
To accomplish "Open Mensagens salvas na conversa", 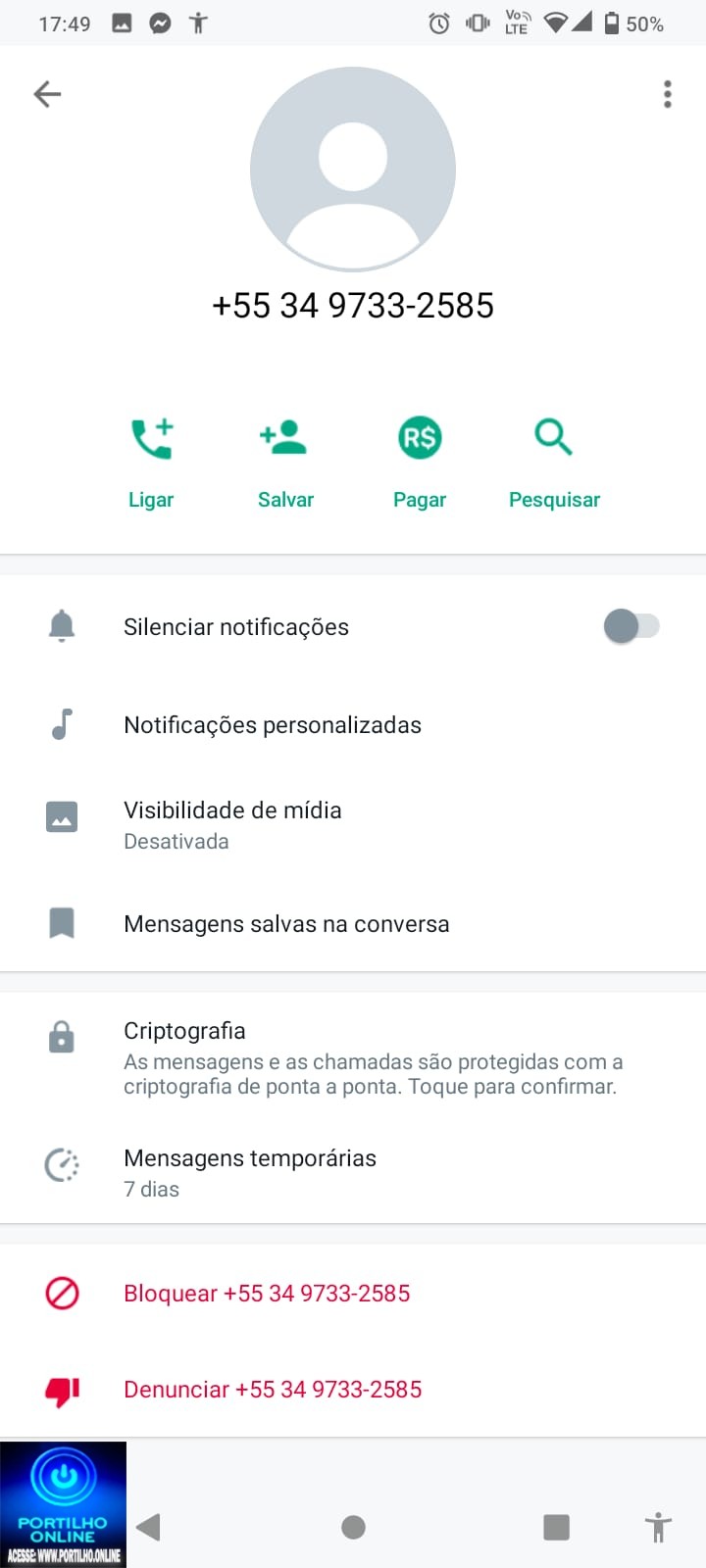I will [286, 924].
